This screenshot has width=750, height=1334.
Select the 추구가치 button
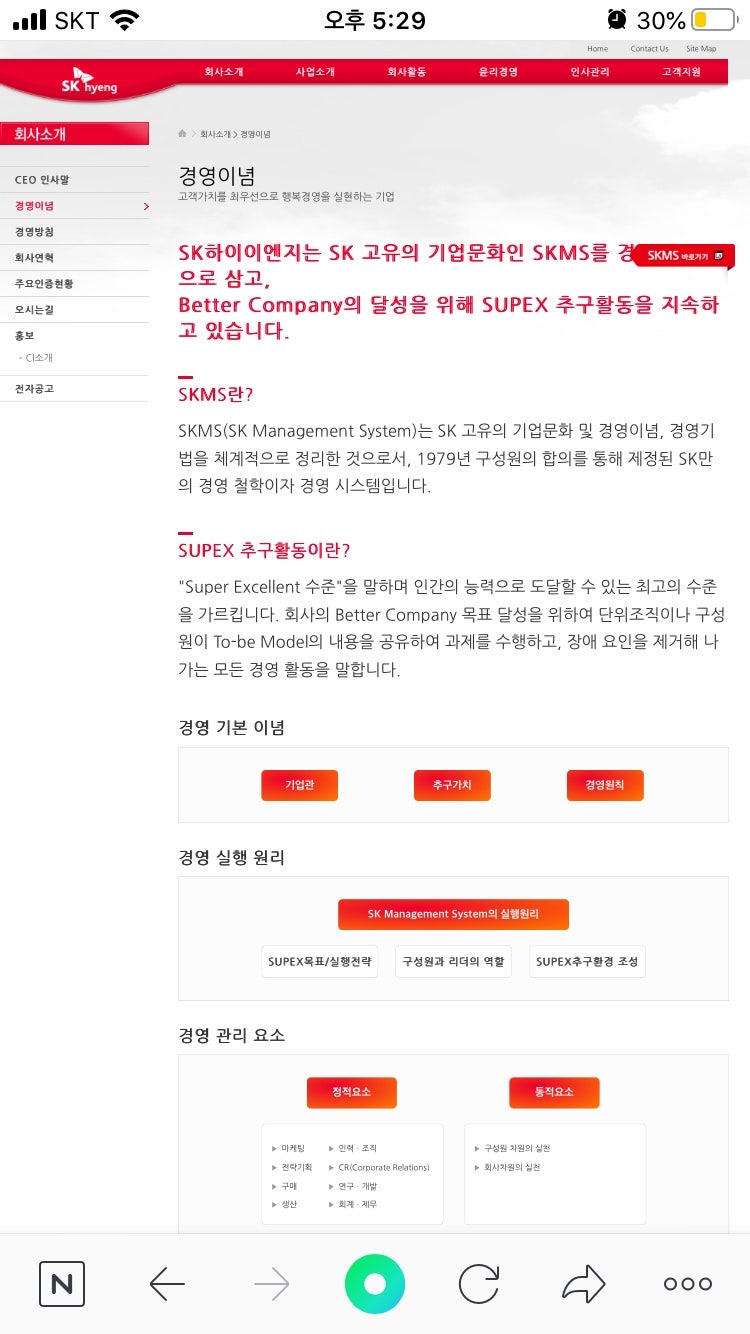[452, 785]
